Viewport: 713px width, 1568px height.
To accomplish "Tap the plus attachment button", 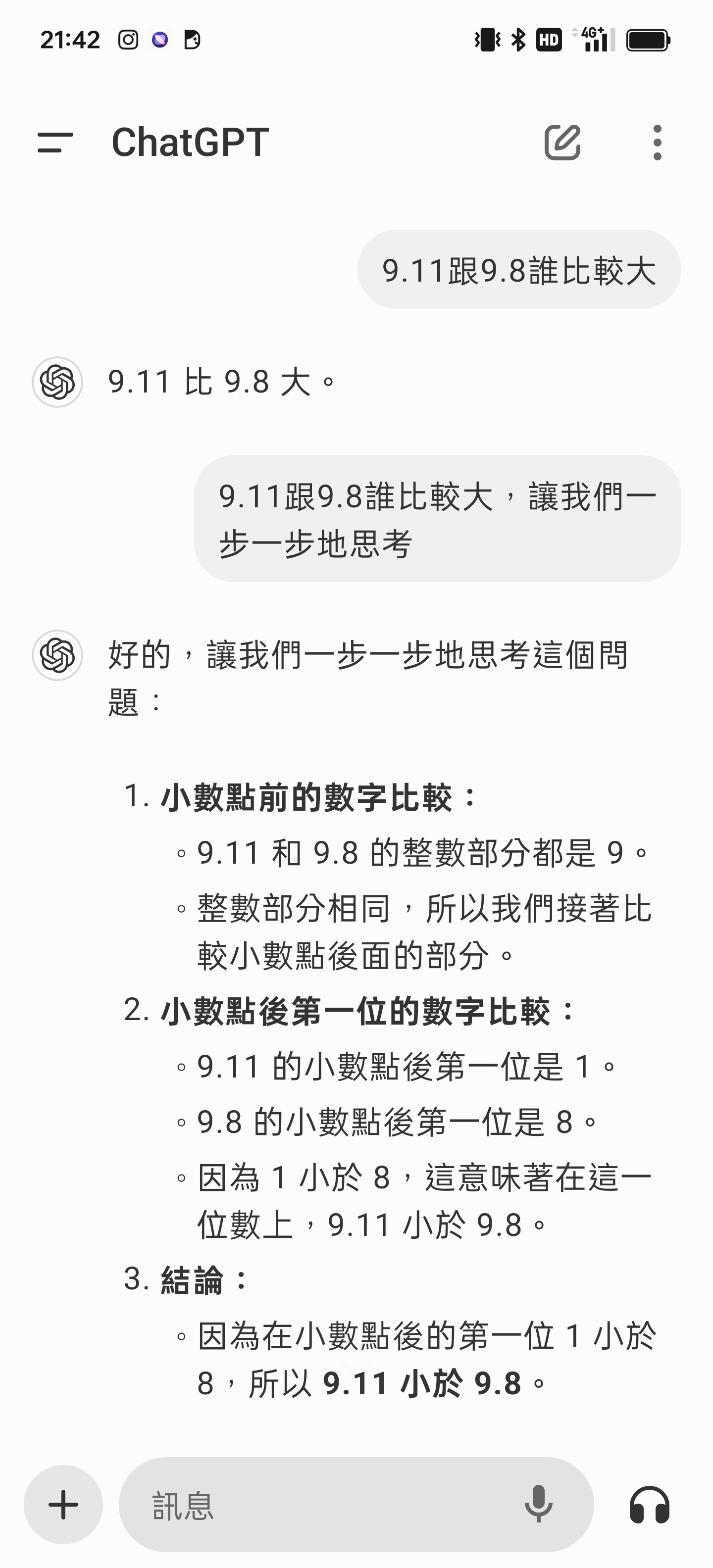I will [x=63, y=1505].
